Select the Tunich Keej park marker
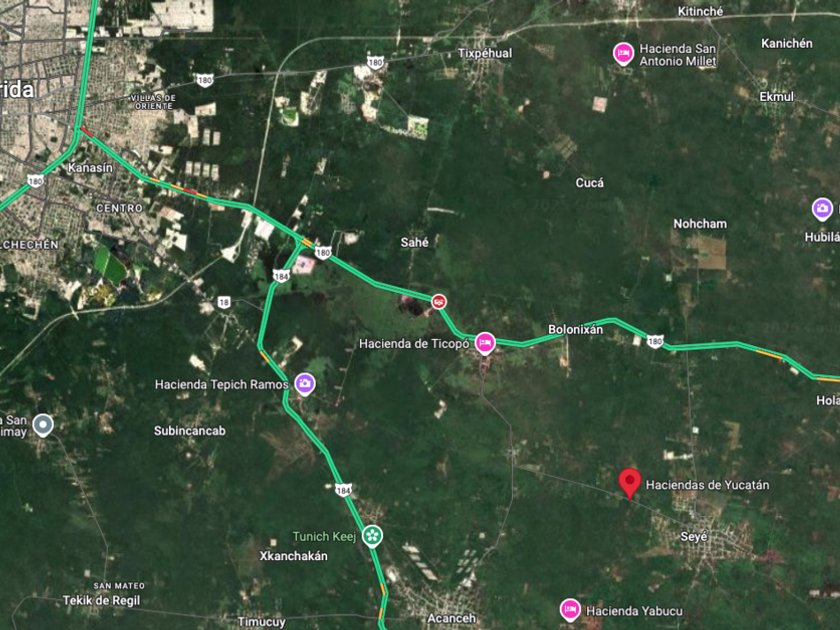The width and height of the screenshot is (840, 630). (x=372, y=536)
